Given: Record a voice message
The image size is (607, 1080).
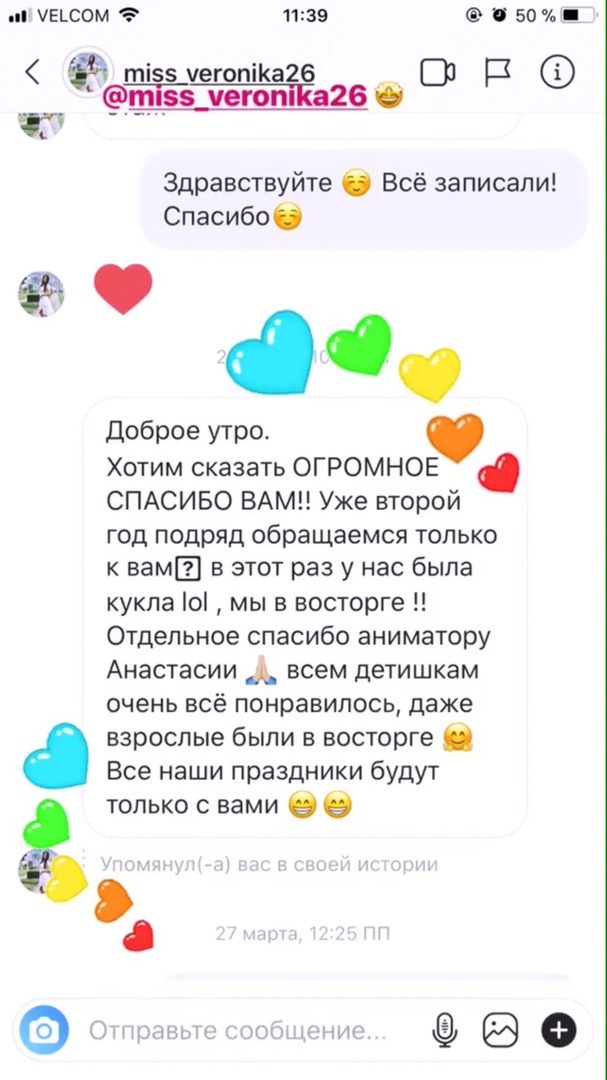Looking at the screenshot, I should 444,1029.
